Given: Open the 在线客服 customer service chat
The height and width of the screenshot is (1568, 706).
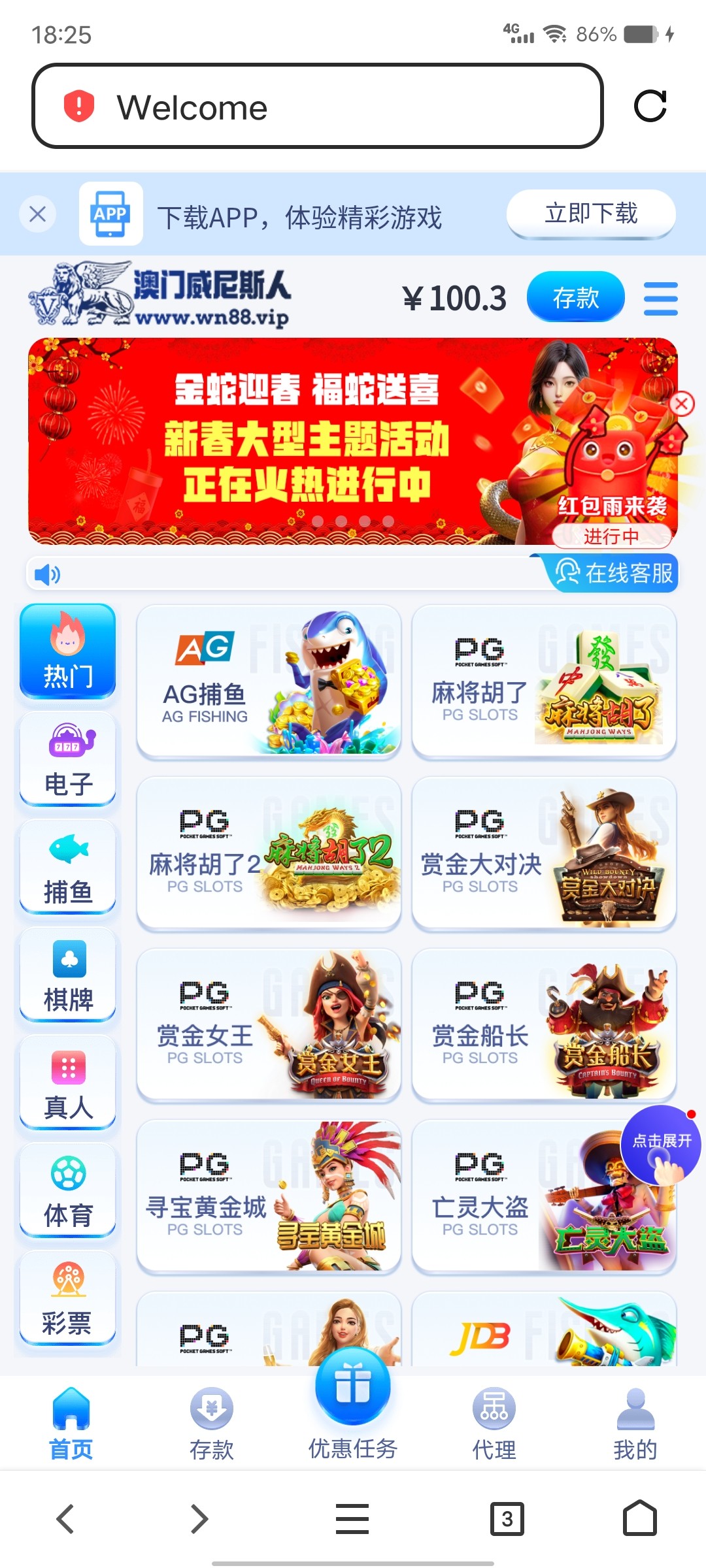Looking at the screenshot, I should [614, 573].
